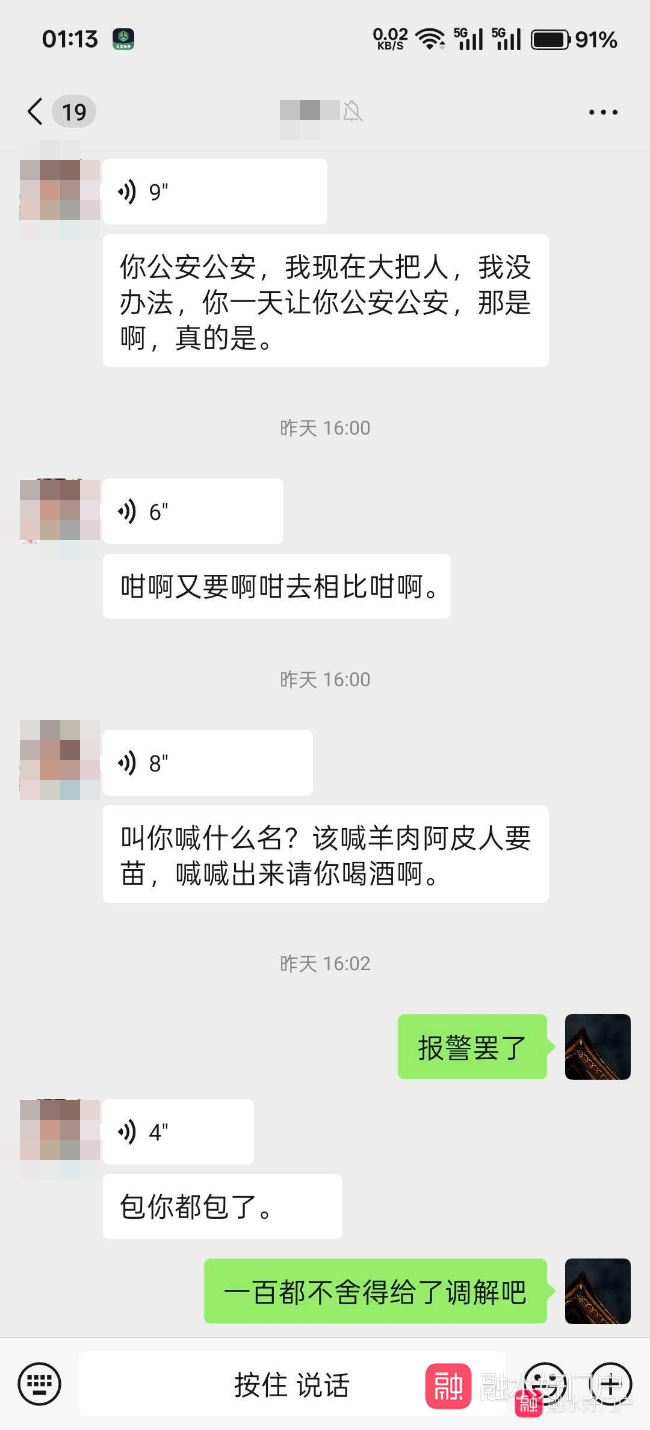This screenshot has height=1430, width=650.
Task: Play the 4-second voice message
Action: tap(178, 1132)
